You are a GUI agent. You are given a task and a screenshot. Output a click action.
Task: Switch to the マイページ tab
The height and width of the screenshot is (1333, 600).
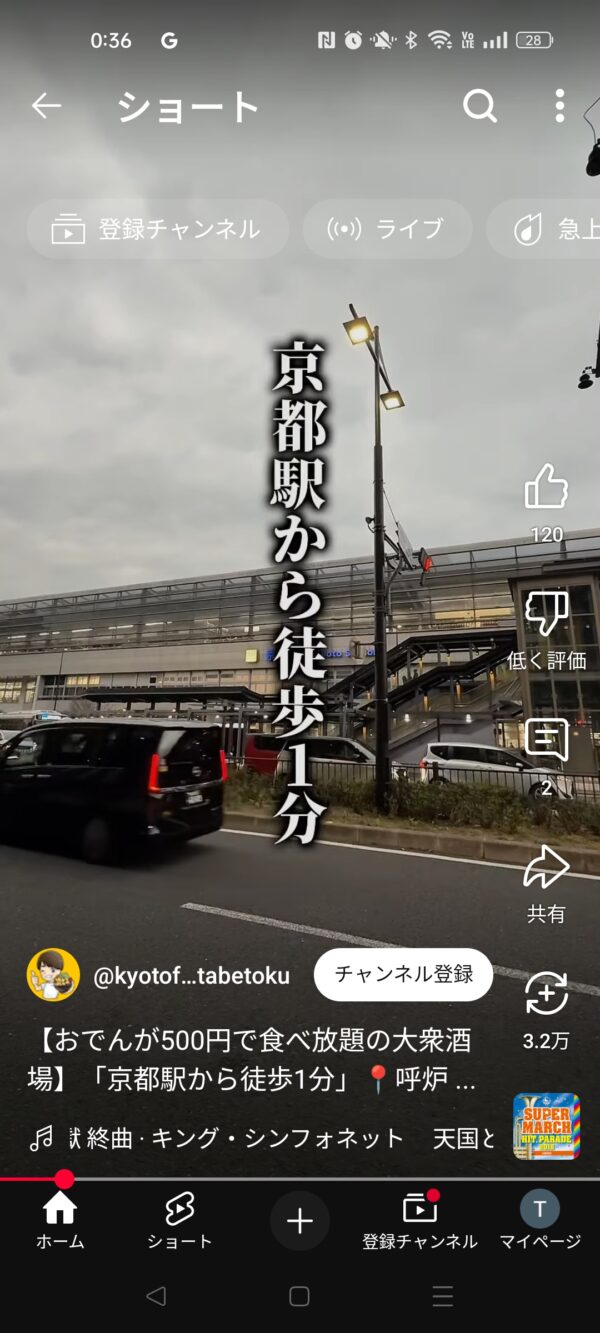(540, 1220)
